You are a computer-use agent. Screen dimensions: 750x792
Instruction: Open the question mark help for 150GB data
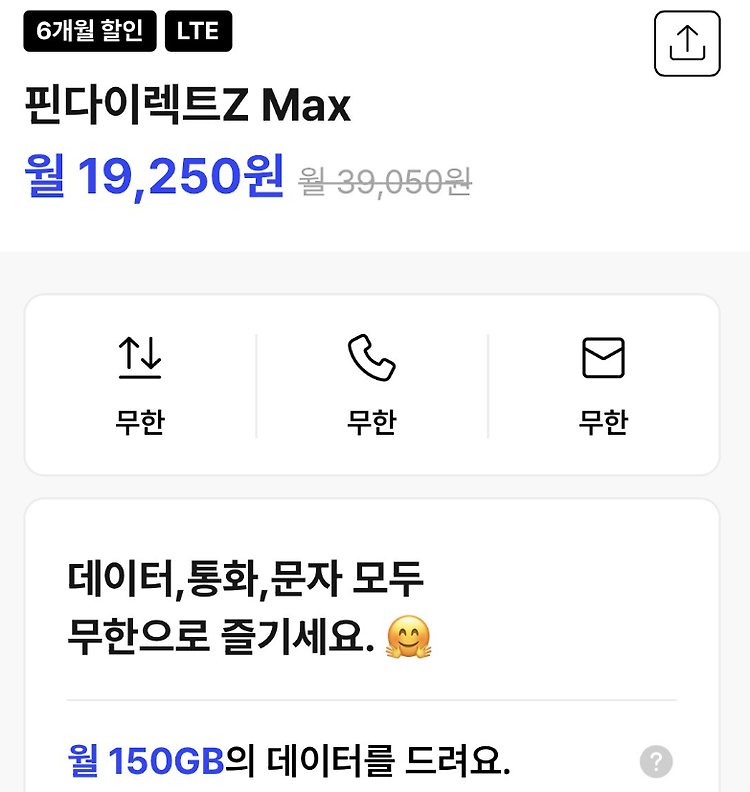[656, 761]
